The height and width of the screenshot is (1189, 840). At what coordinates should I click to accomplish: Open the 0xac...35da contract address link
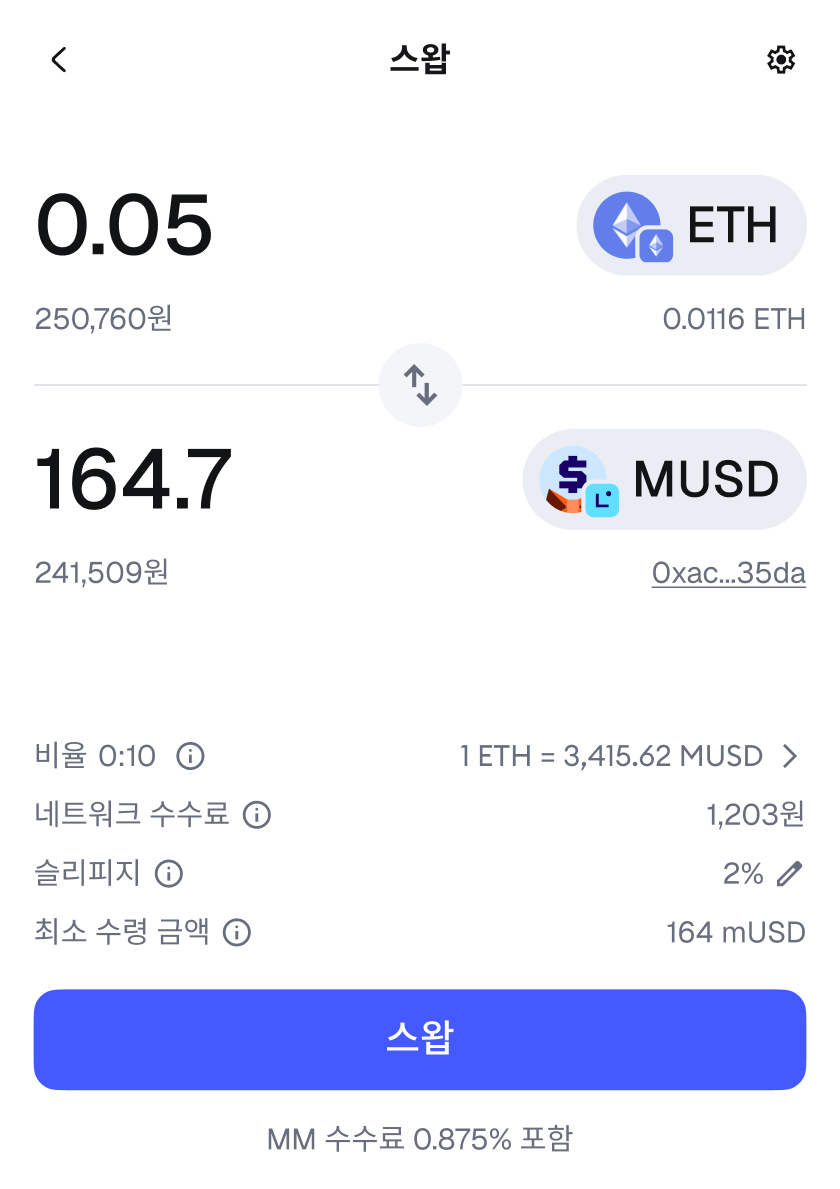click(729, 573)
